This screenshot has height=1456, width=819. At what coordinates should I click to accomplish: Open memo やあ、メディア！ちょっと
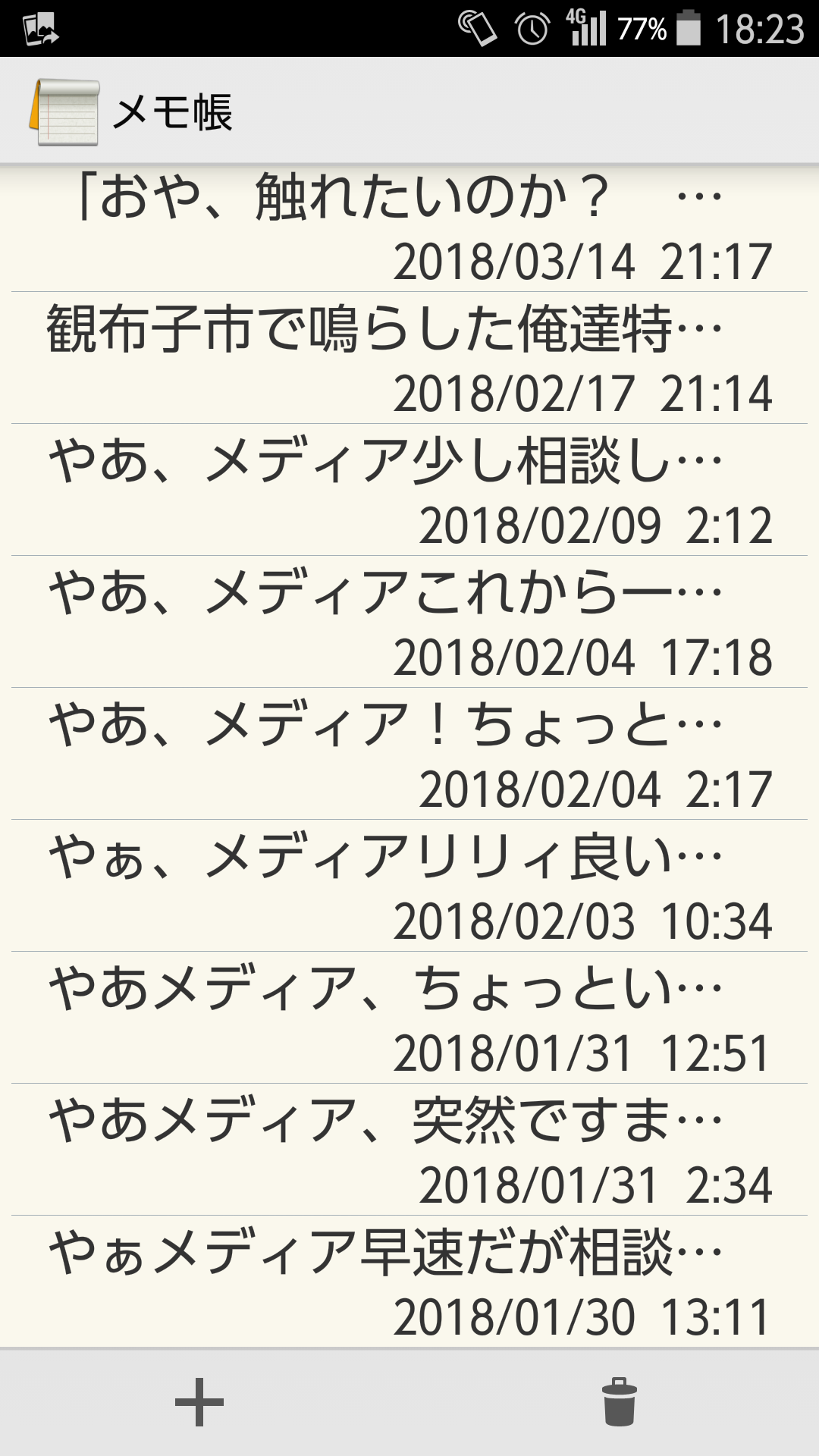point(409,754)
